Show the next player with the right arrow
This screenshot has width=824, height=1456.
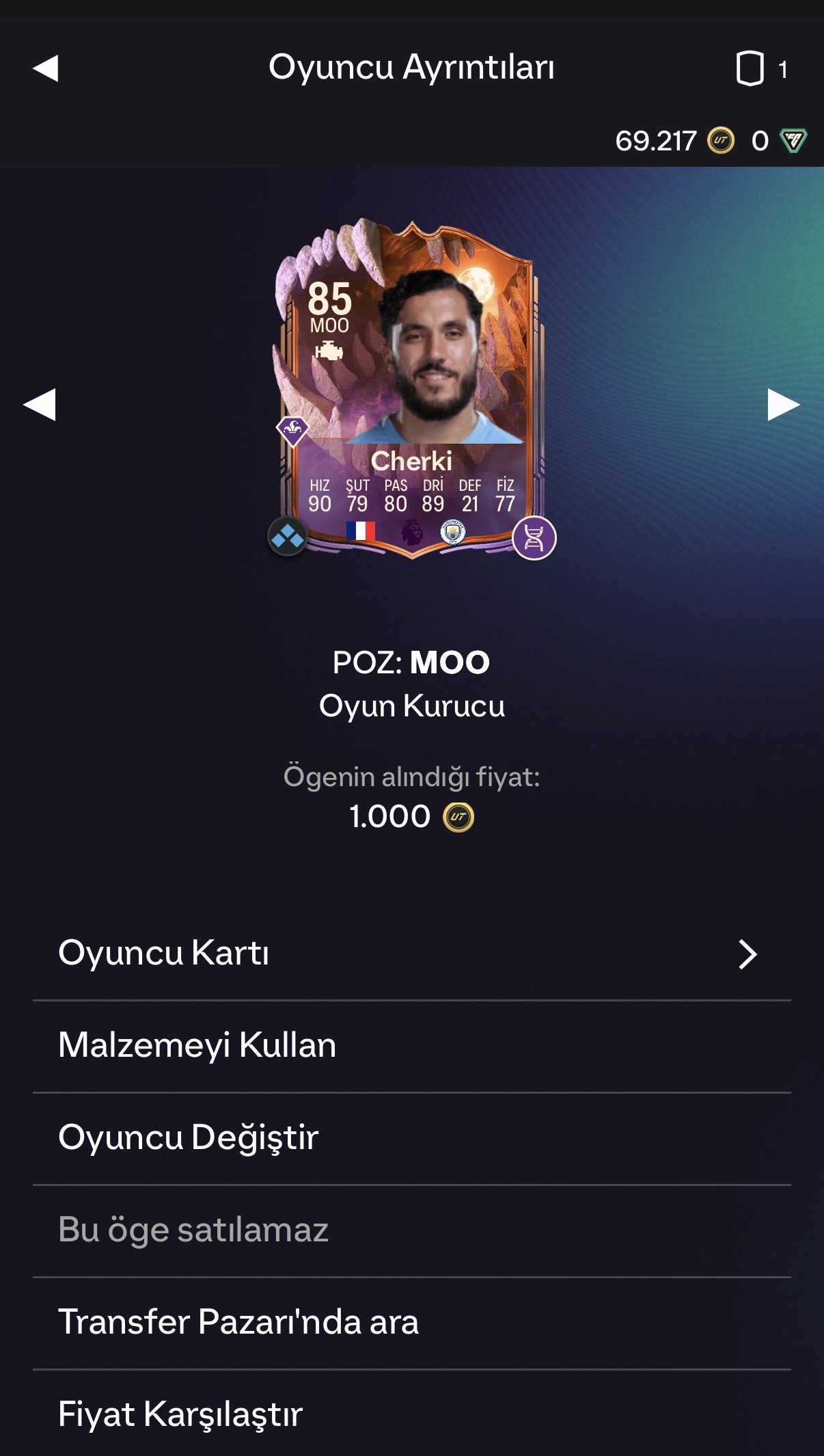pos(783,405)
